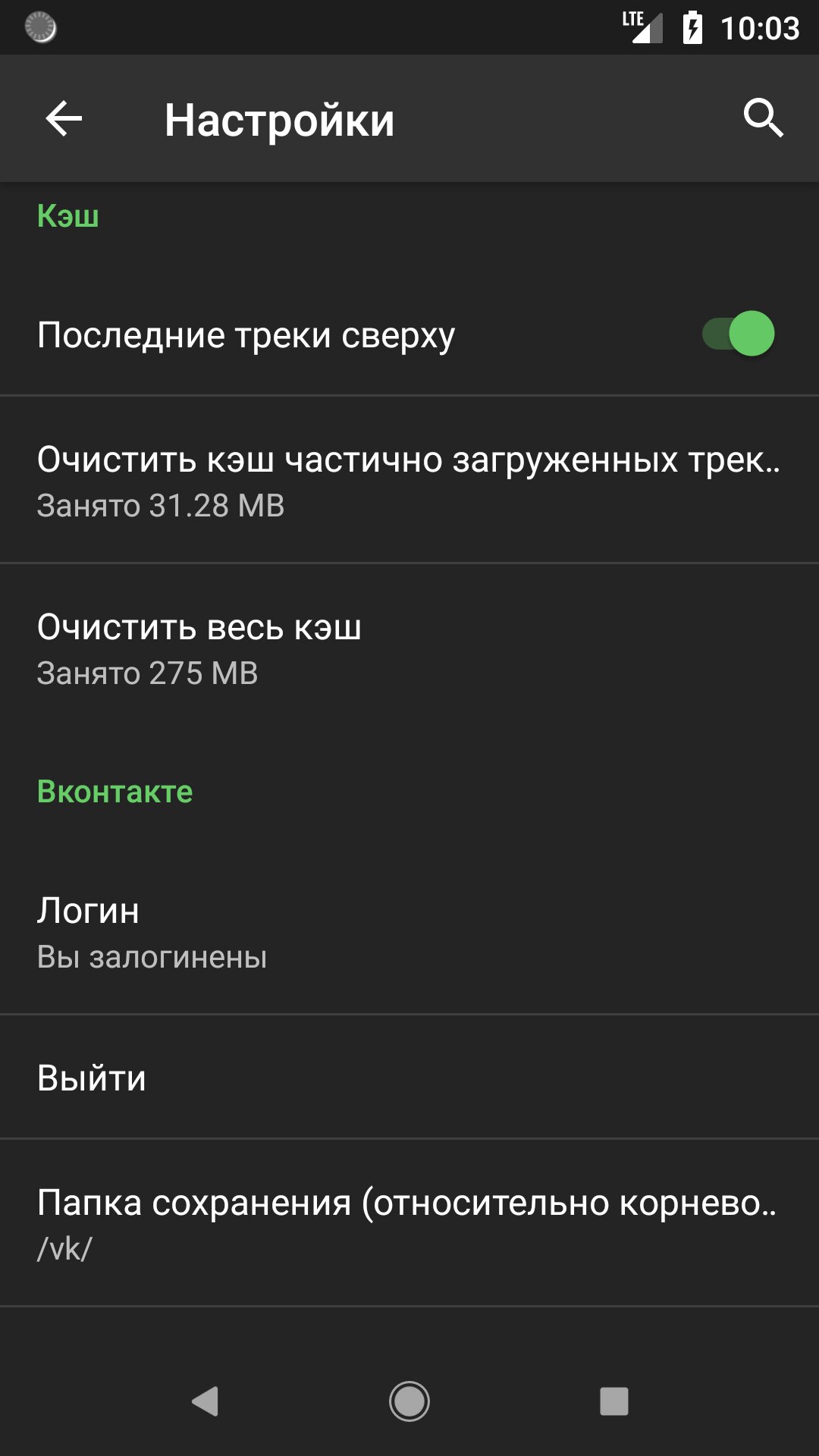Go back using the app bar arrow
Viewport: 819px width, 1456px height.
click(x=64, y=118)
